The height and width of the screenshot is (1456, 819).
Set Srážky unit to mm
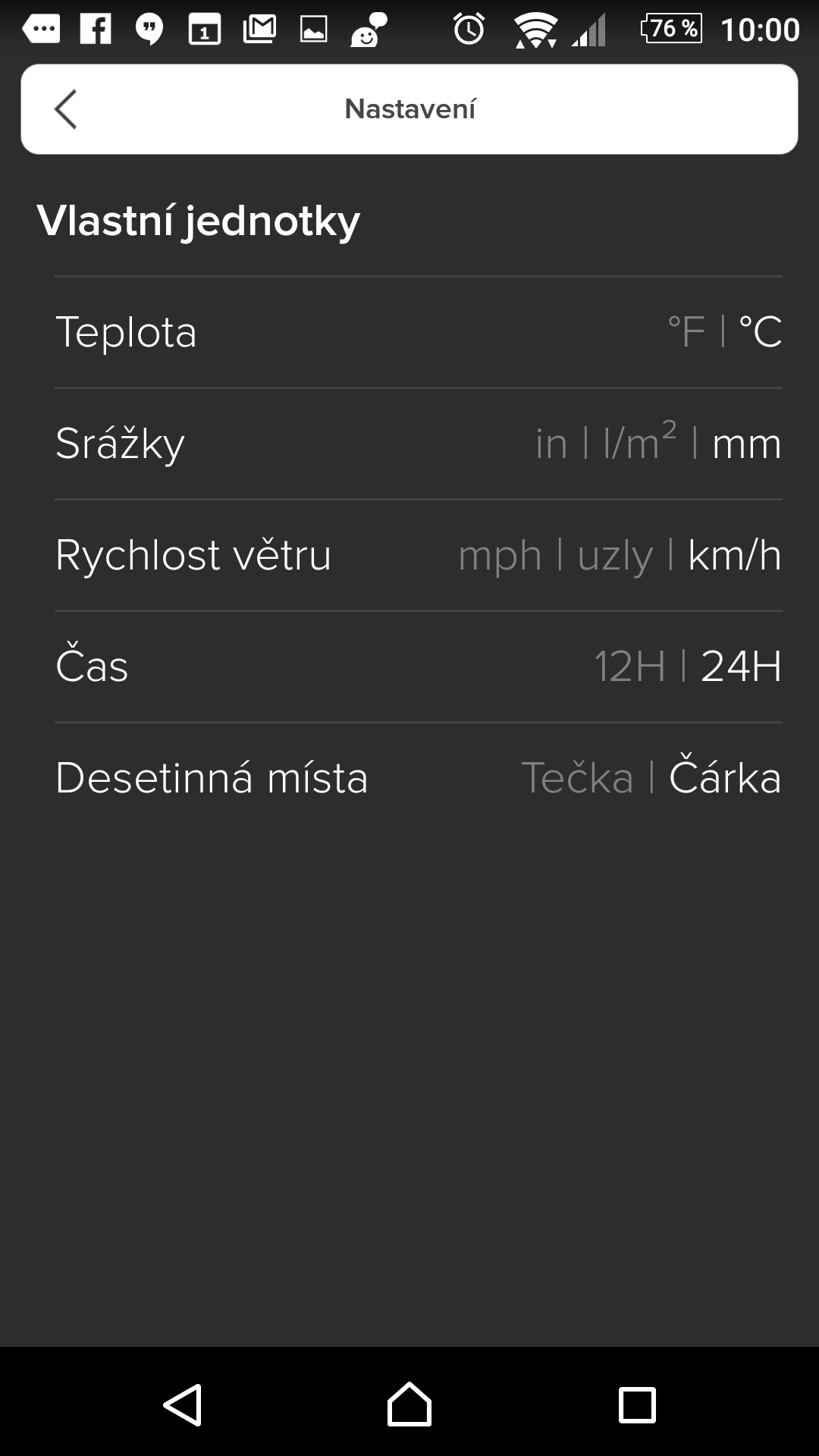tap(747, 444)
